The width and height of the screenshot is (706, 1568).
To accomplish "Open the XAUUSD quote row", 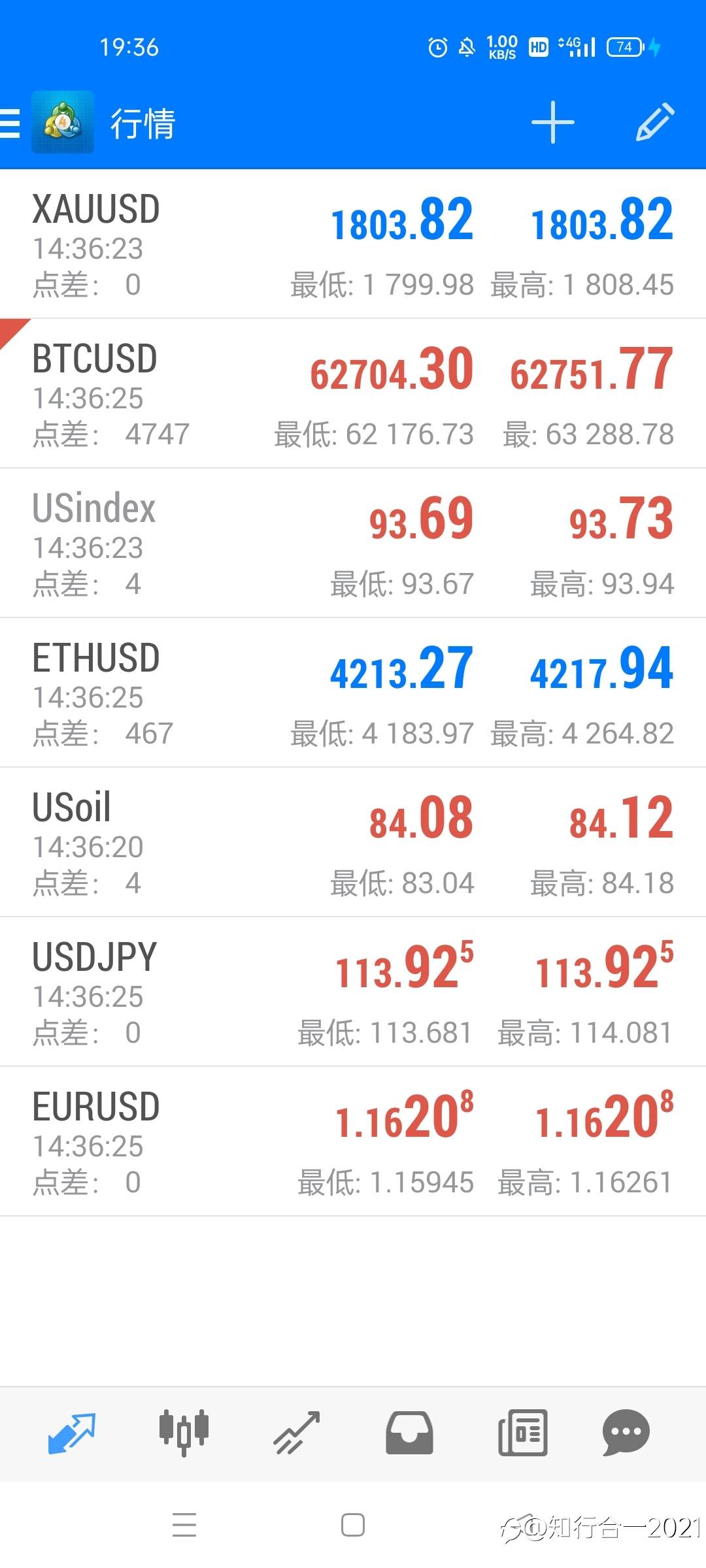I will (x=353, y=244).
